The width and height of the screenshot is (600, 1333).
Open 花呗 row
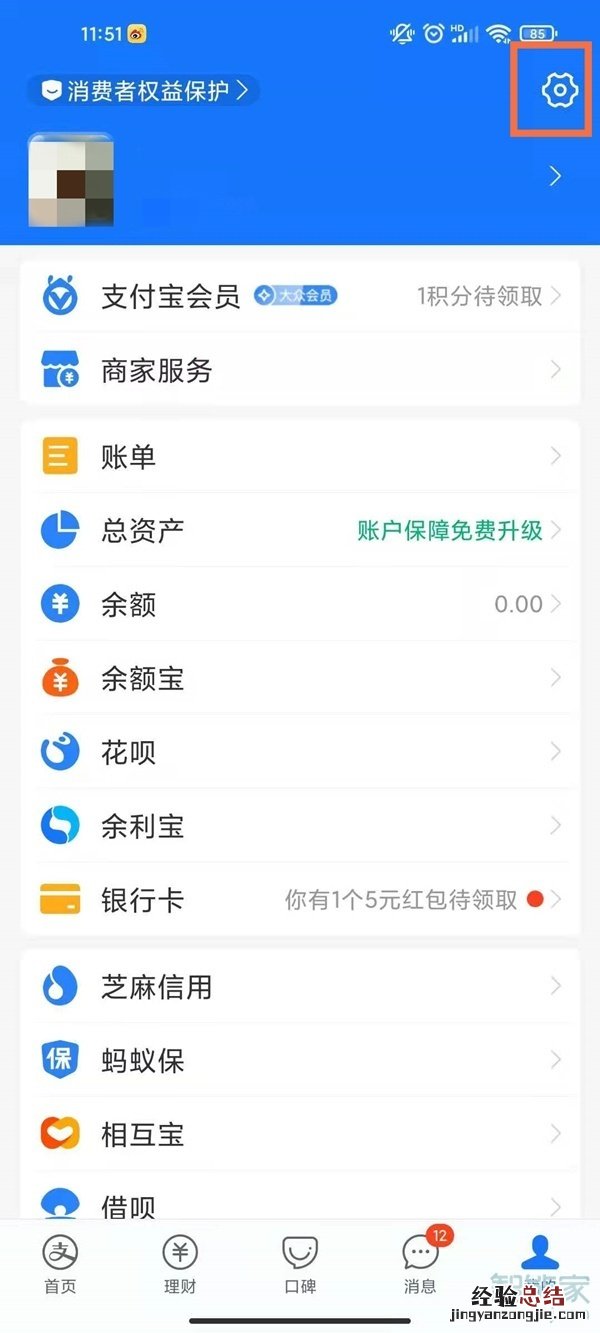click(x=300, y=752)
